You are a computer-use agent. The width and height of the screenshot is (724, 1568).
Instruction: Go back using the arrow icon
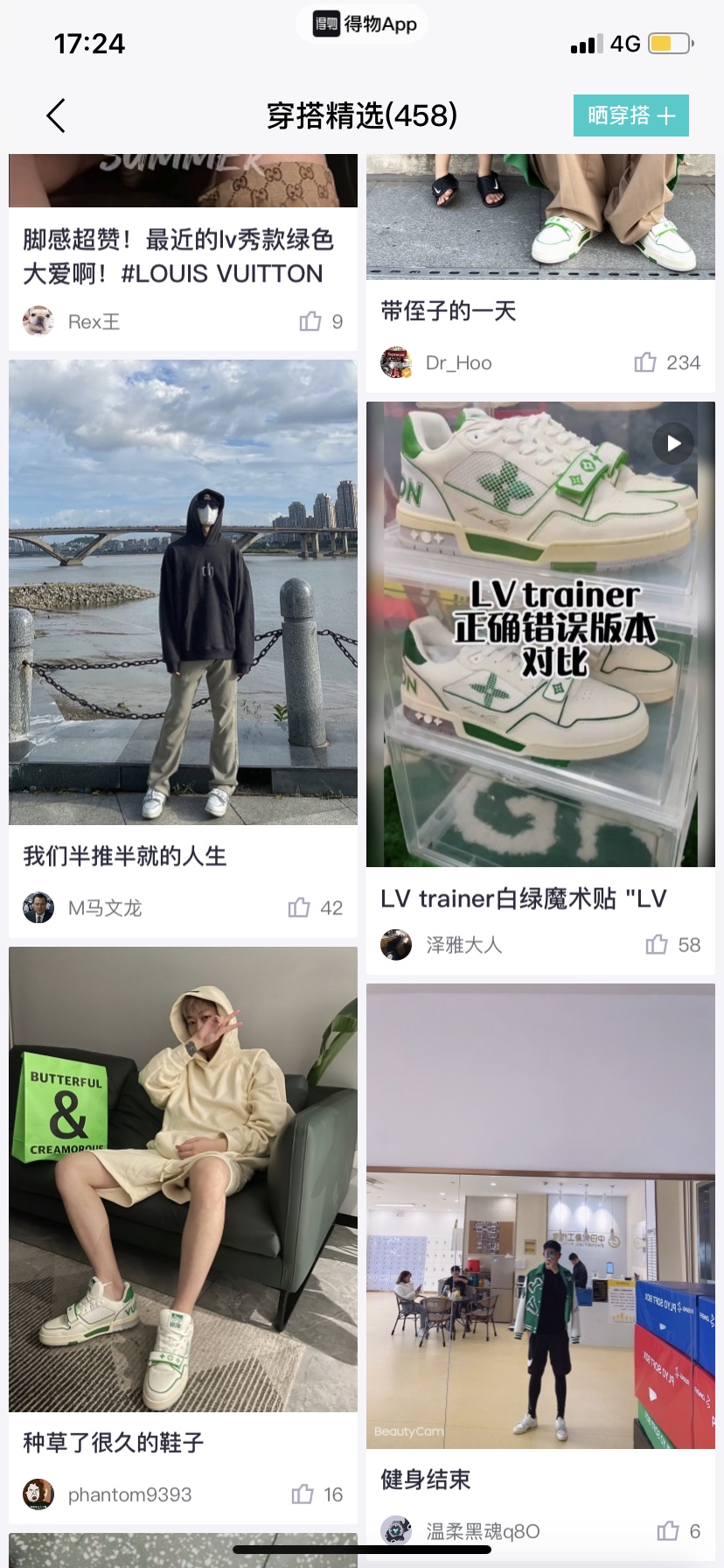click(x=56, y=115)
